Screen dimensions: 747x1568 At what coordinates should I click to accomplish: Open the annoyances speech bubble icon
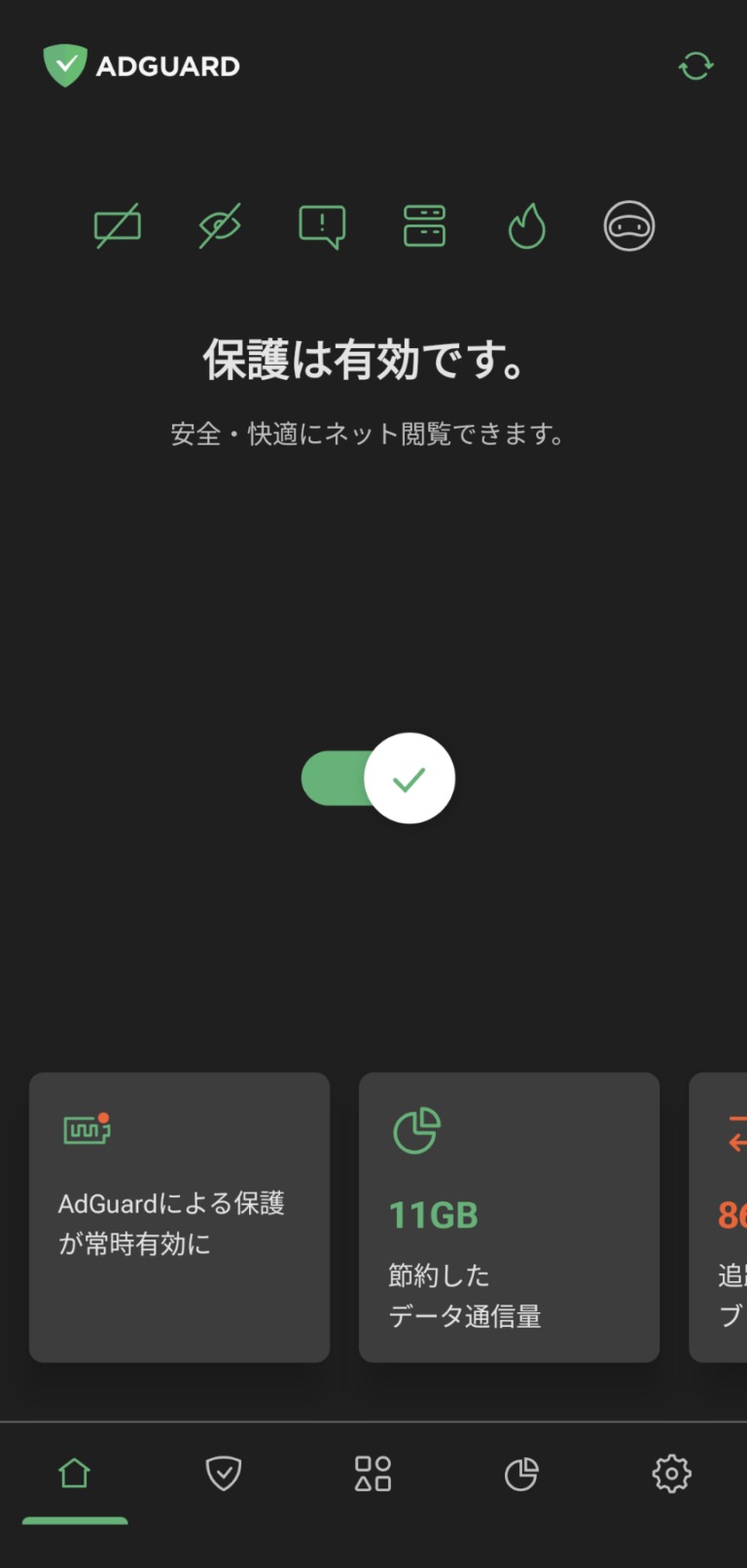(322, 226)
